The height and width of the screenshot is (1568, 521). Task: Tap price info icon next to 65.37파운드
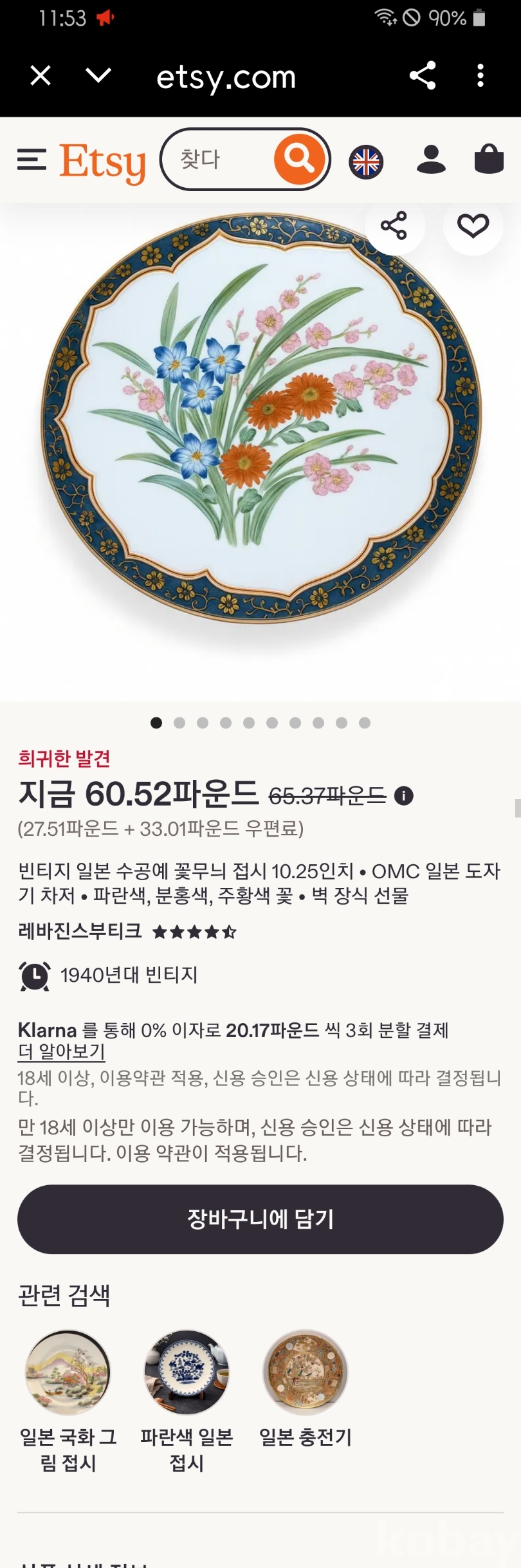click(403, 796)
